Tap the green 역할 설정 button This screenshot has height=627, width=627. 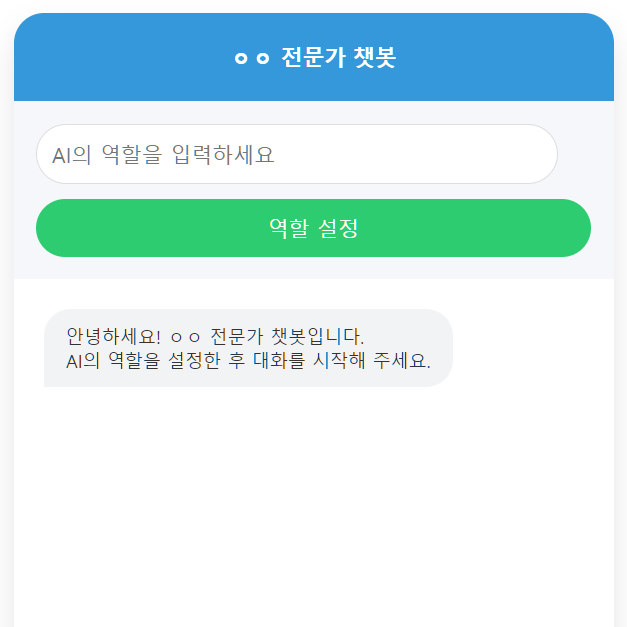(x=313, y=228)
